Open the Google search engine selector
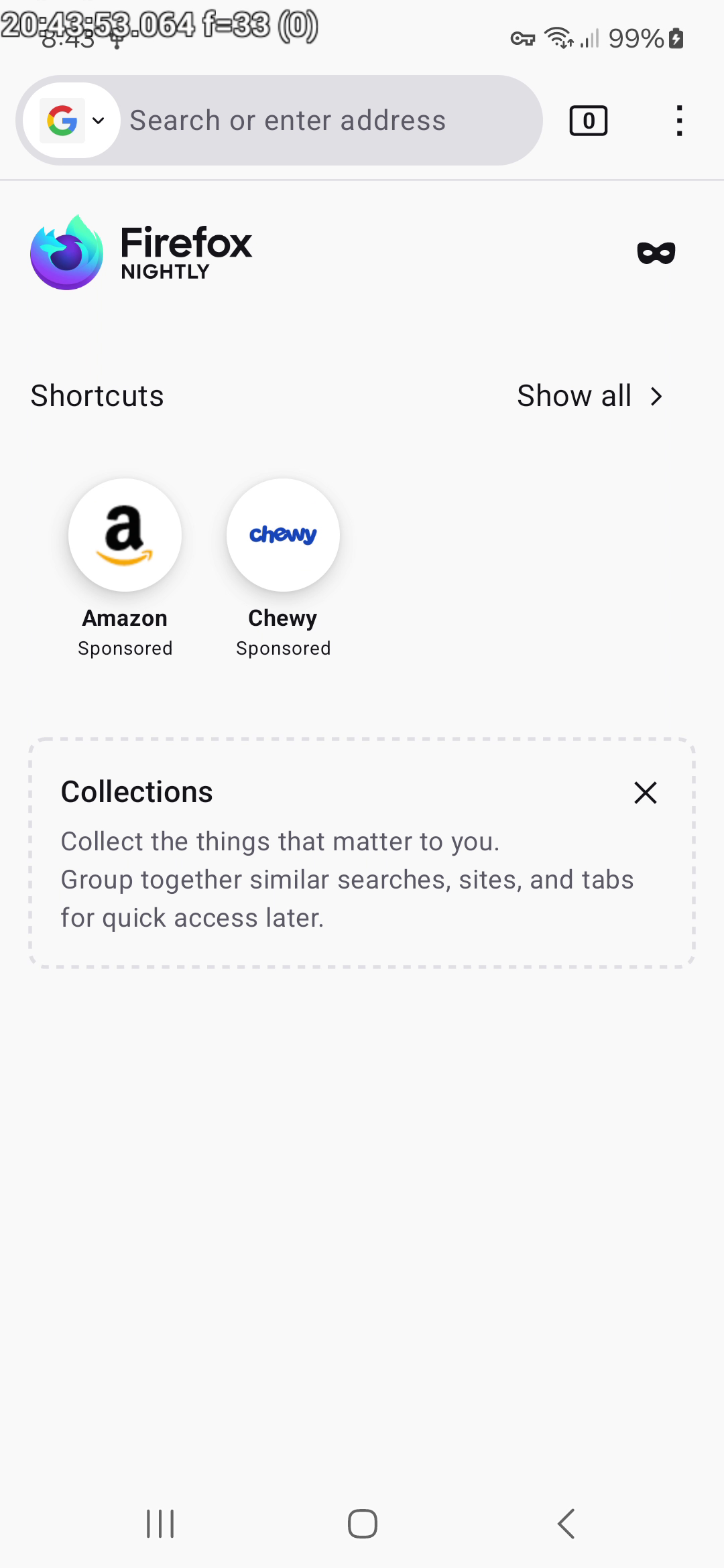This screenshot has height=1568, width=724. 74,121
